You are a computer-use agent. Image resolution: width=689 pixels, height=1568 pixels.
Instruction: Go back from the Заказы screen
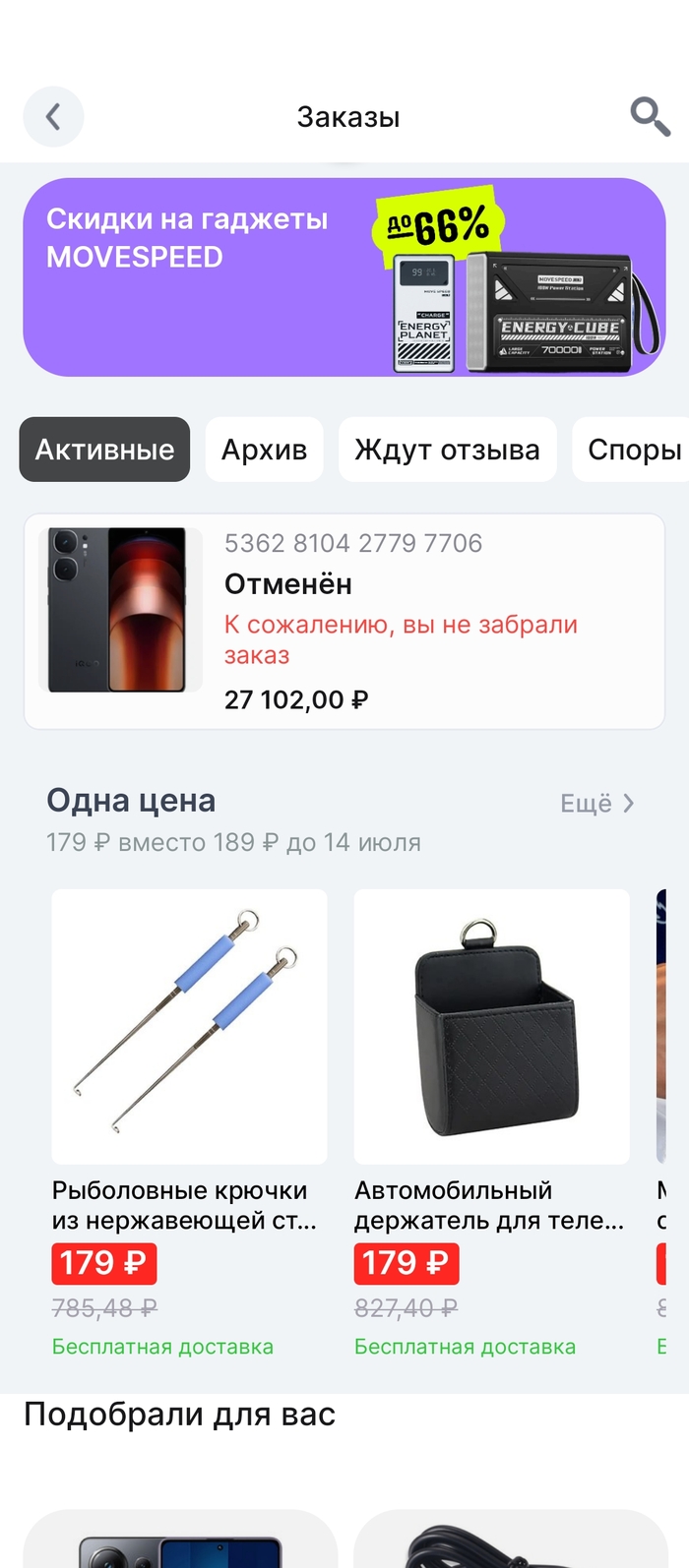pyautogui.click(x=53, y=117)
